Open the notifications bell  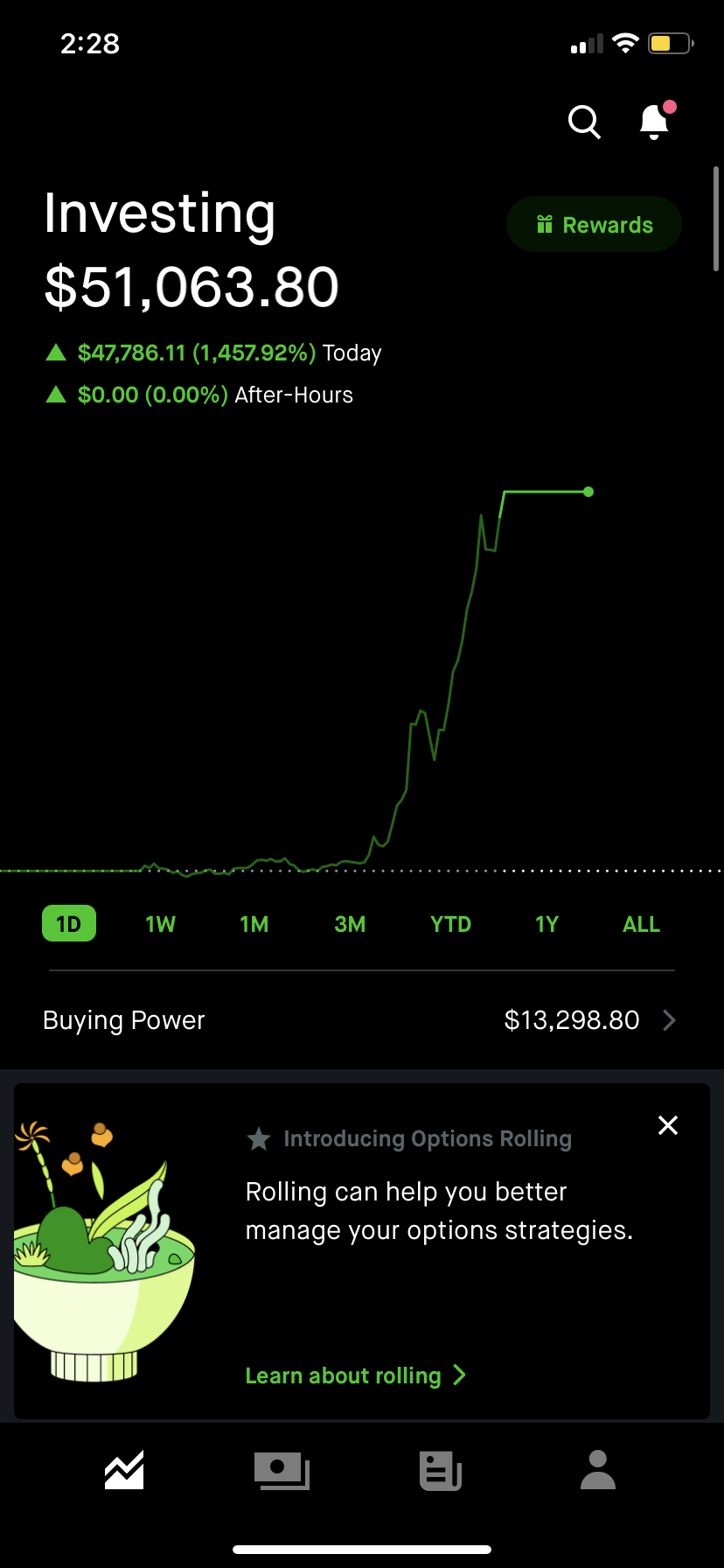point(655,122)
